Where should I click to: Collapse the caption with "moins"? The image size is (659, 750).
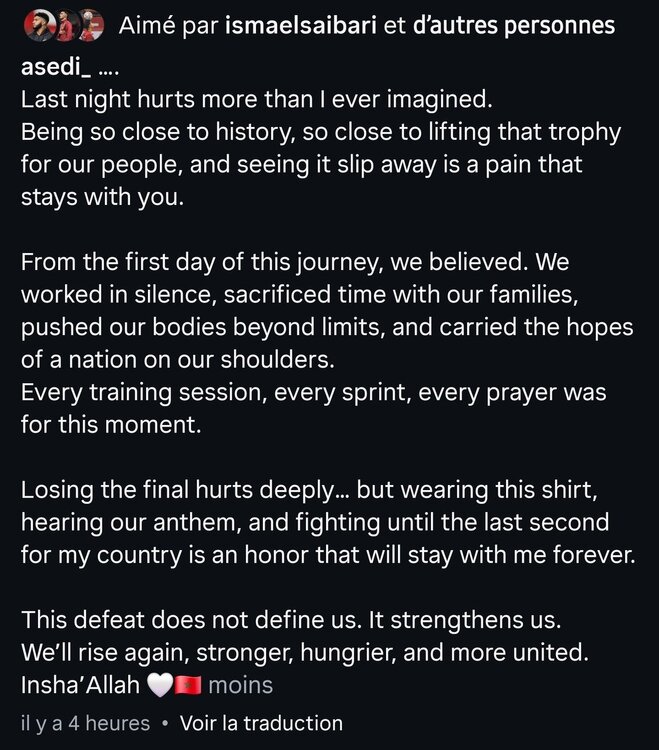[241, 685]
